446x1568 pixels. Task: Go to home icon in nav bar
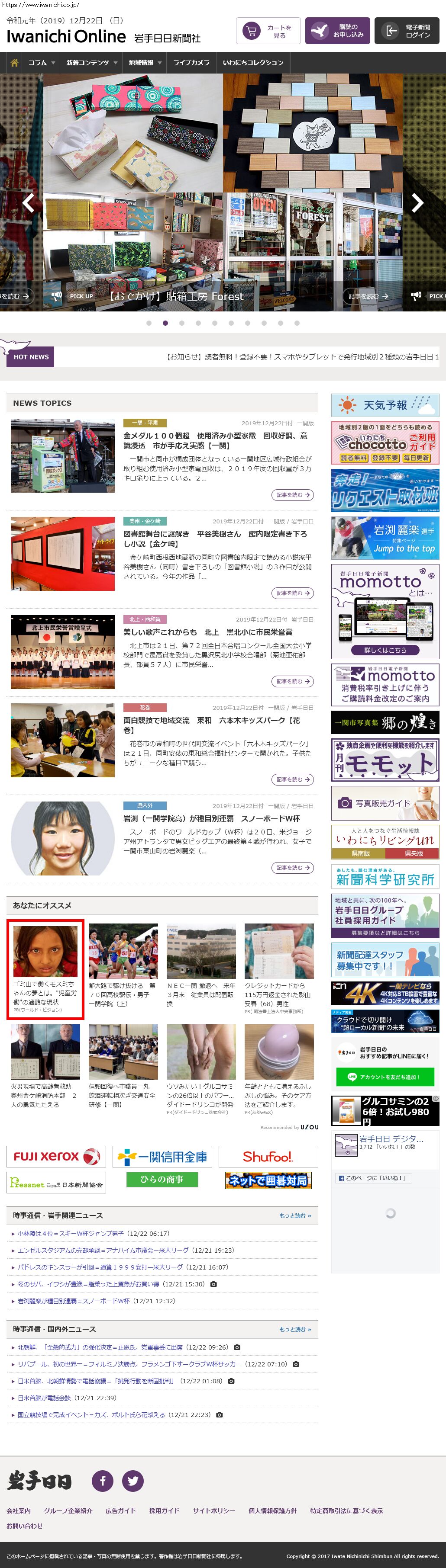pyautogui.click(x=14, y=63)
